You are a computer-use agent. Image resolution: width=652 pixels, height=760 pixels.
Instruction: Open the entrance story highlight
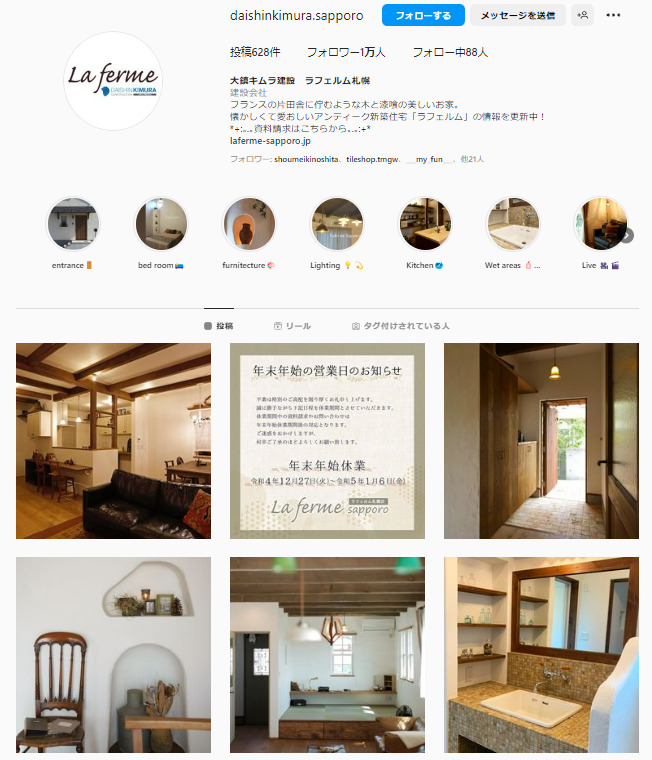[x=73, y=224]
